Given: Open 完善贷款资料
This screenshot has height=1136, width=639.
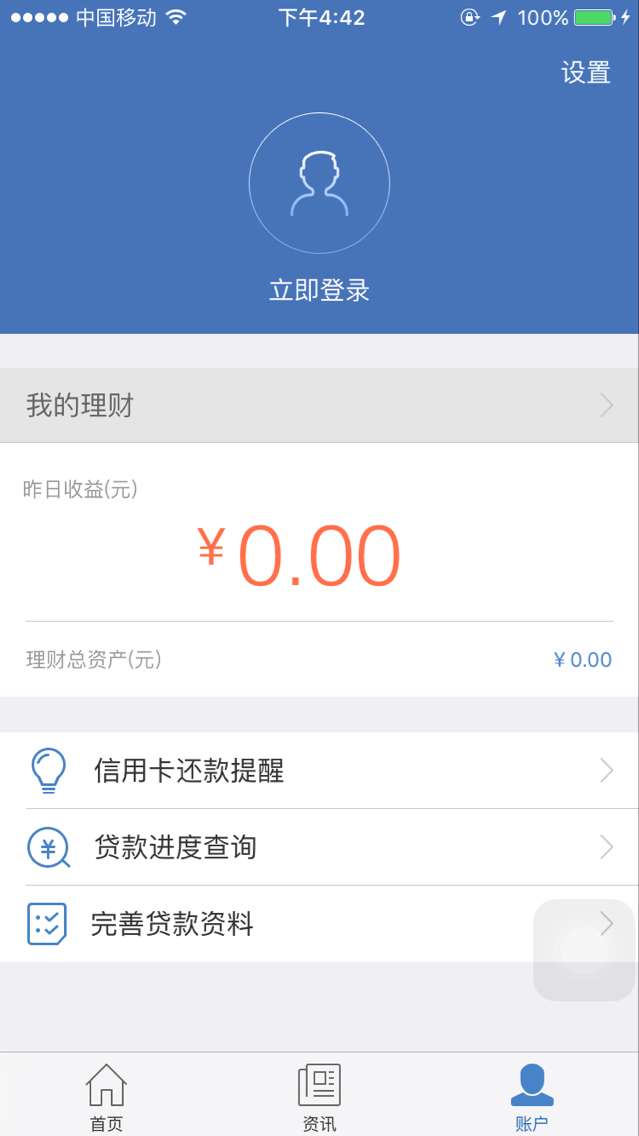Looking at the screenshot, I should (x=320, y=924).
